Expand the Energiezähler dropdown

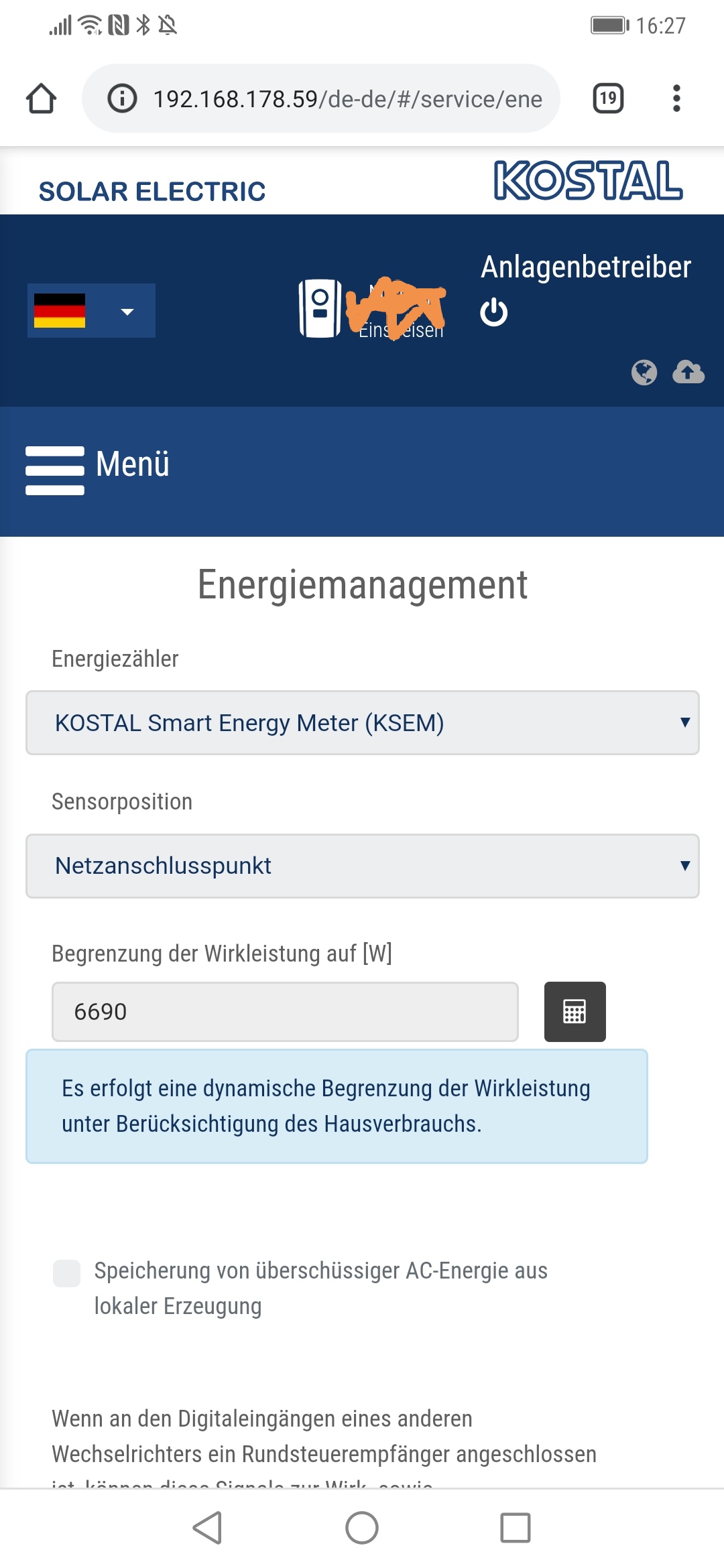coord(362,723)
